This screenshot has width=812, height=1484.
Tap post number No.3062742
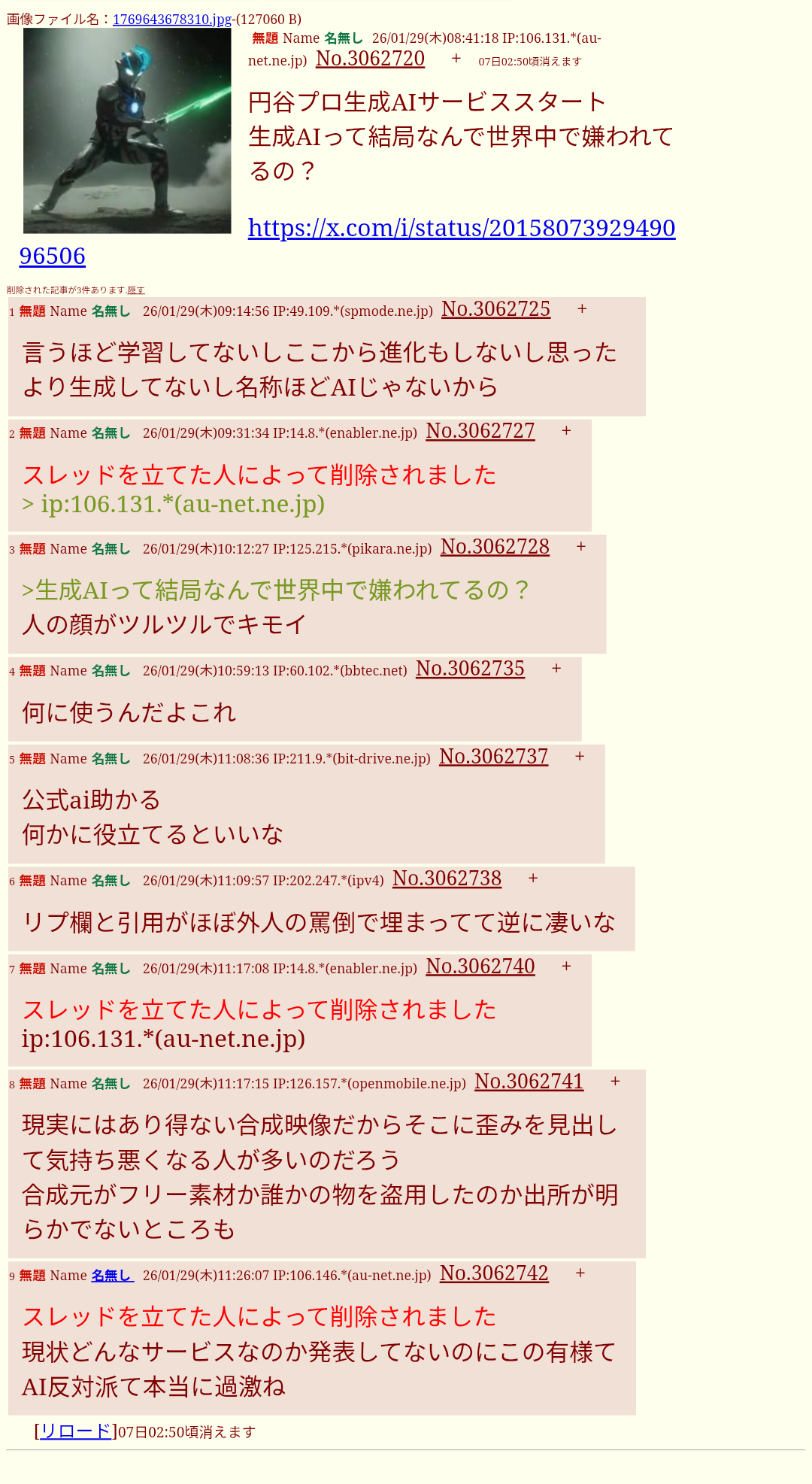[x=494, y=1273]
